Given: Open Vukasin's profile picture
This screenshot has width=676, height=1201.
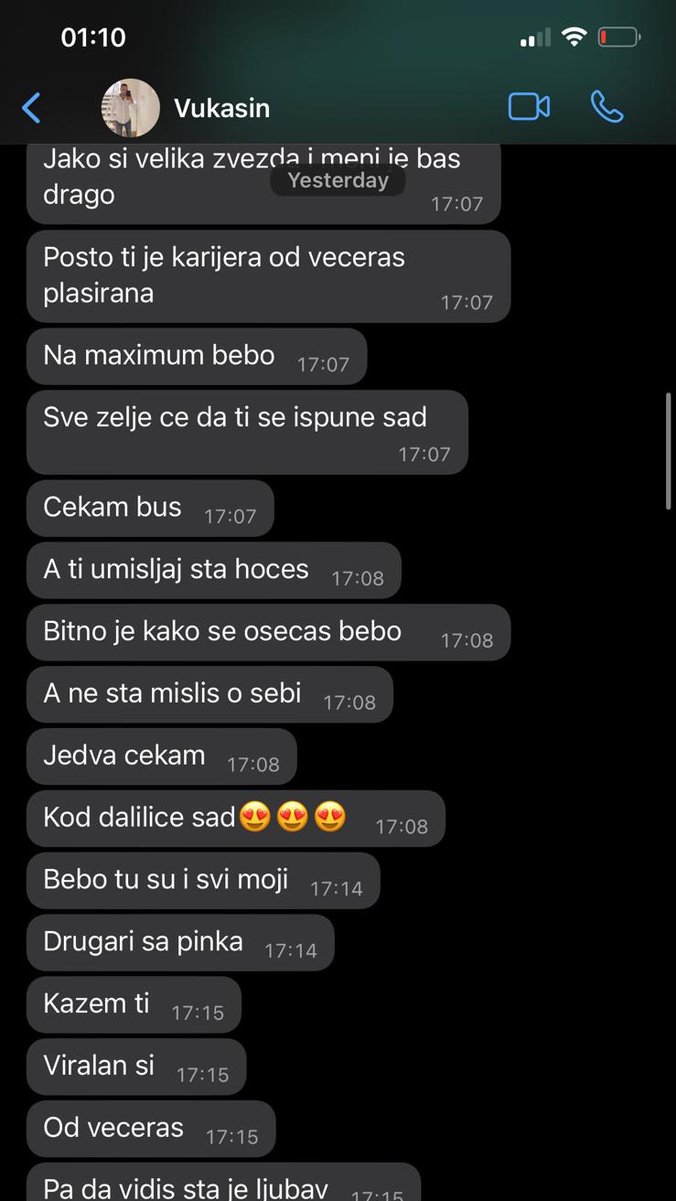Looking at the screenshot, I should point(131,108).
